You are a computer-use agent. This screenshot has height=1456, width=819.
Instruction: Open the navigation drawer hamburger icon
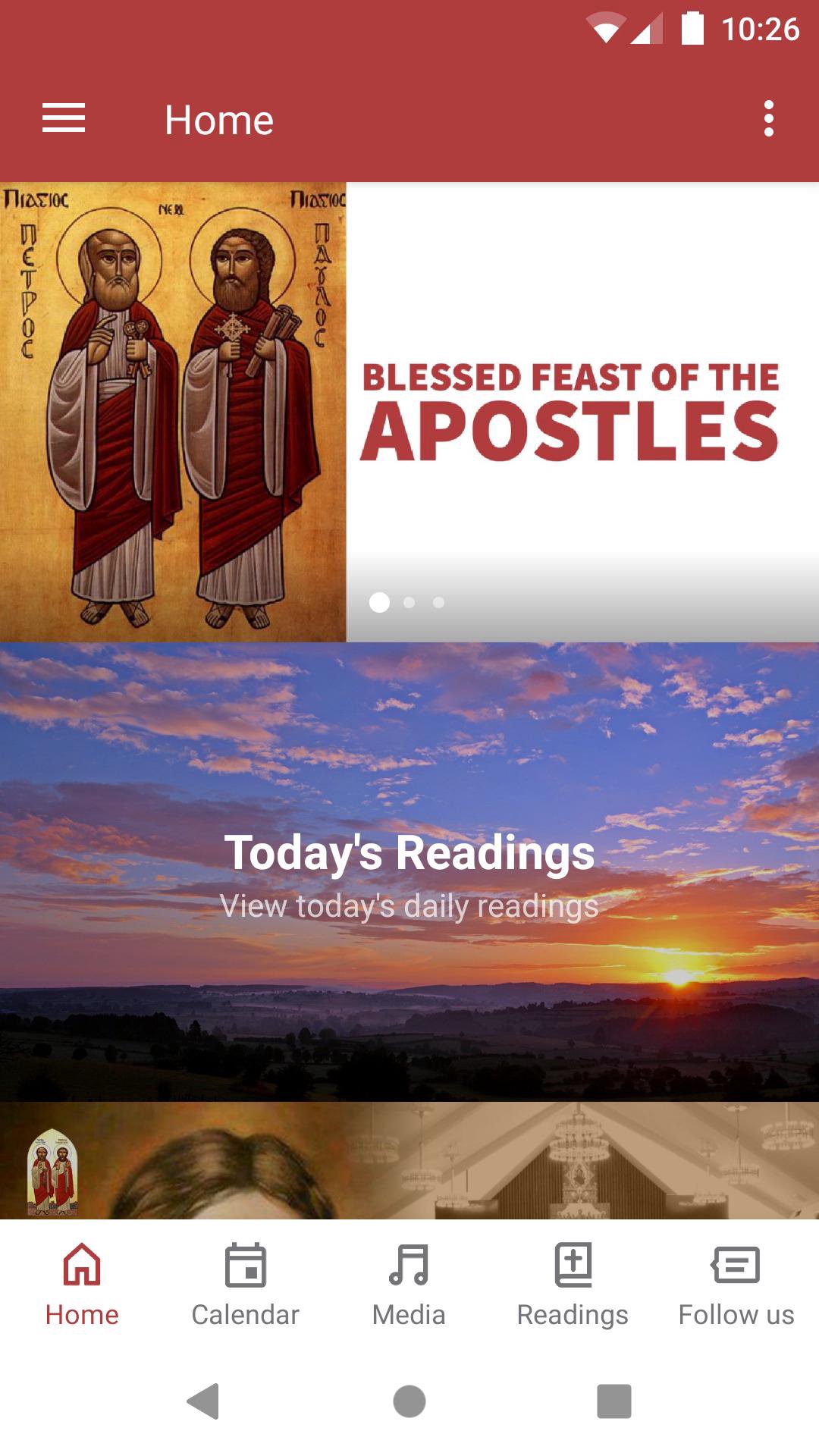pos(64,118)
